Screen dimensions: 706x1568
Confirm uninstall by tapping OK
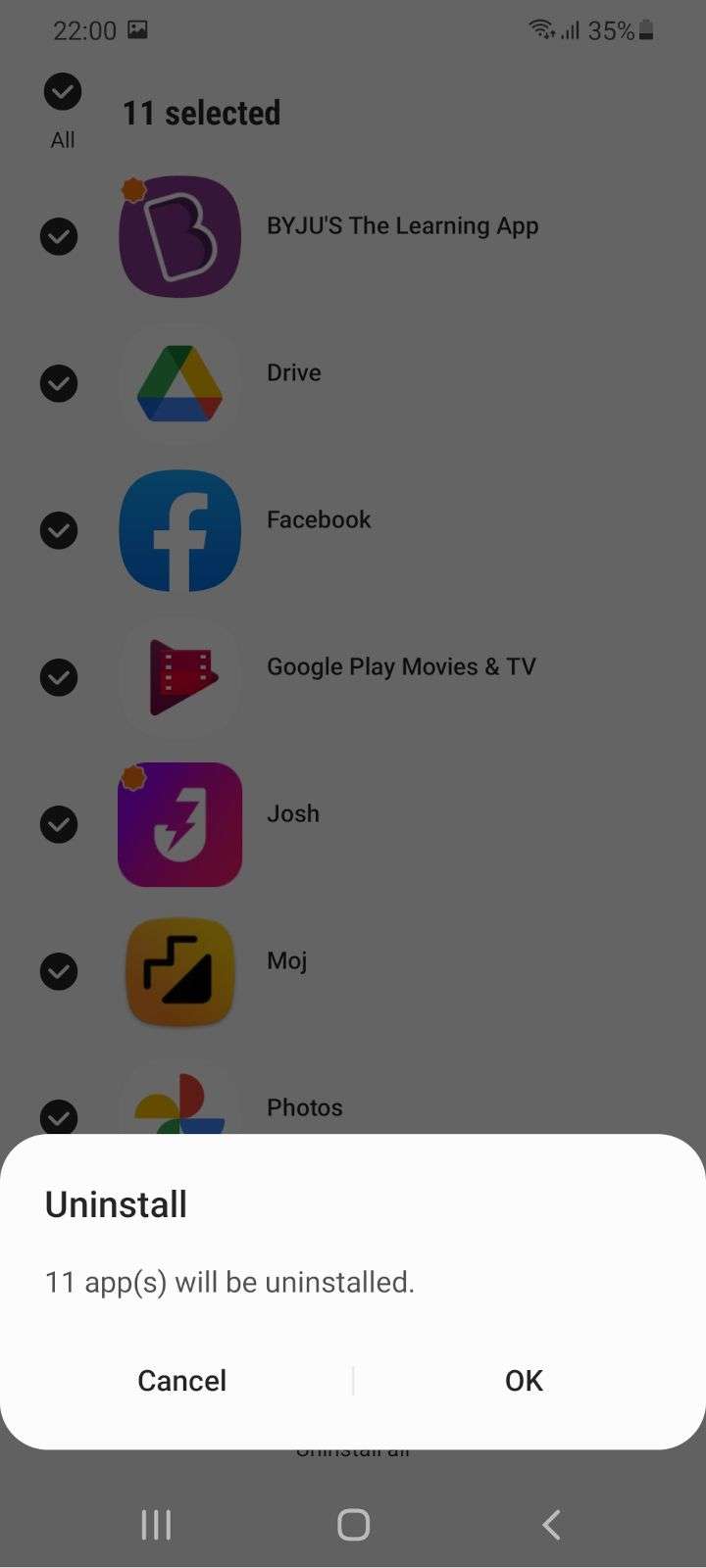tap(524, 1380)
